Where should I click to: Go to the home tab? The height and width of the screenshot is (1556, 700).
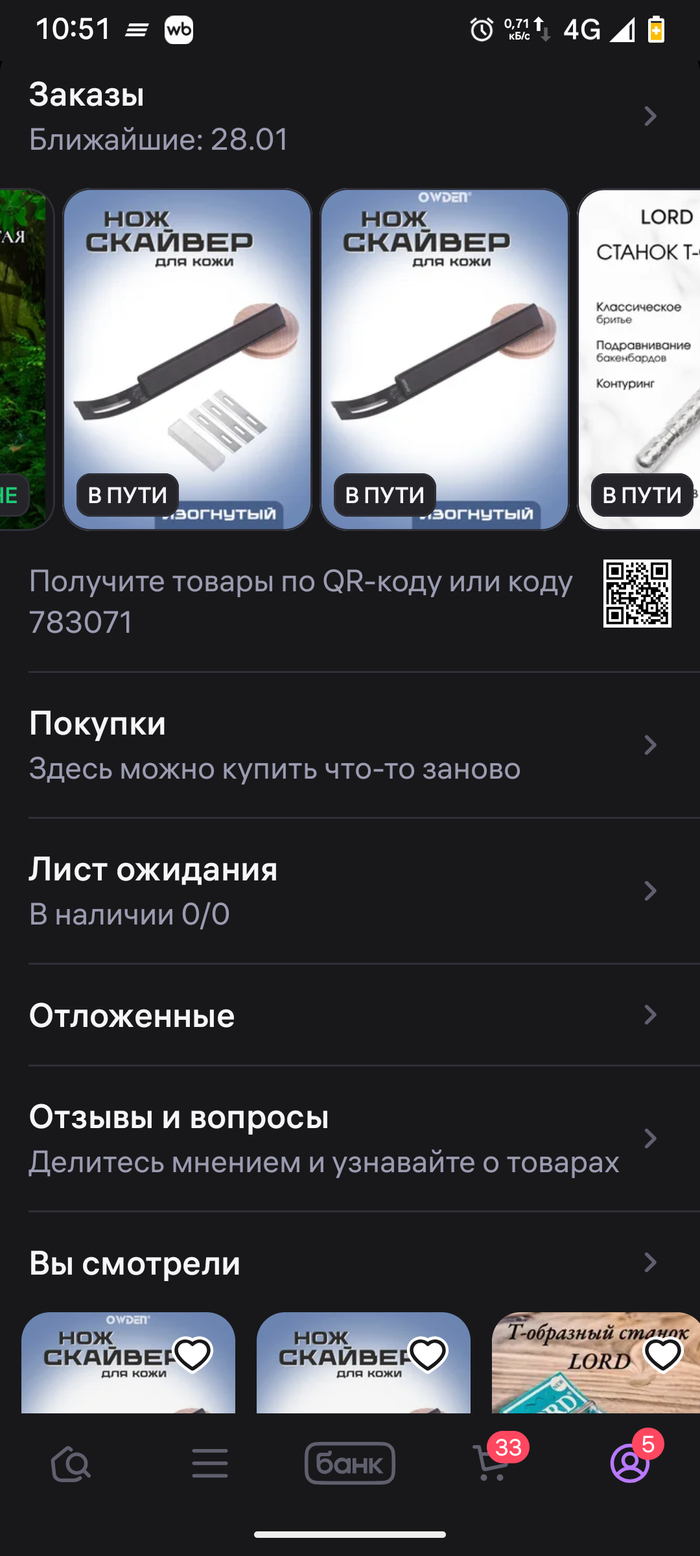(x=71, y=1465)
